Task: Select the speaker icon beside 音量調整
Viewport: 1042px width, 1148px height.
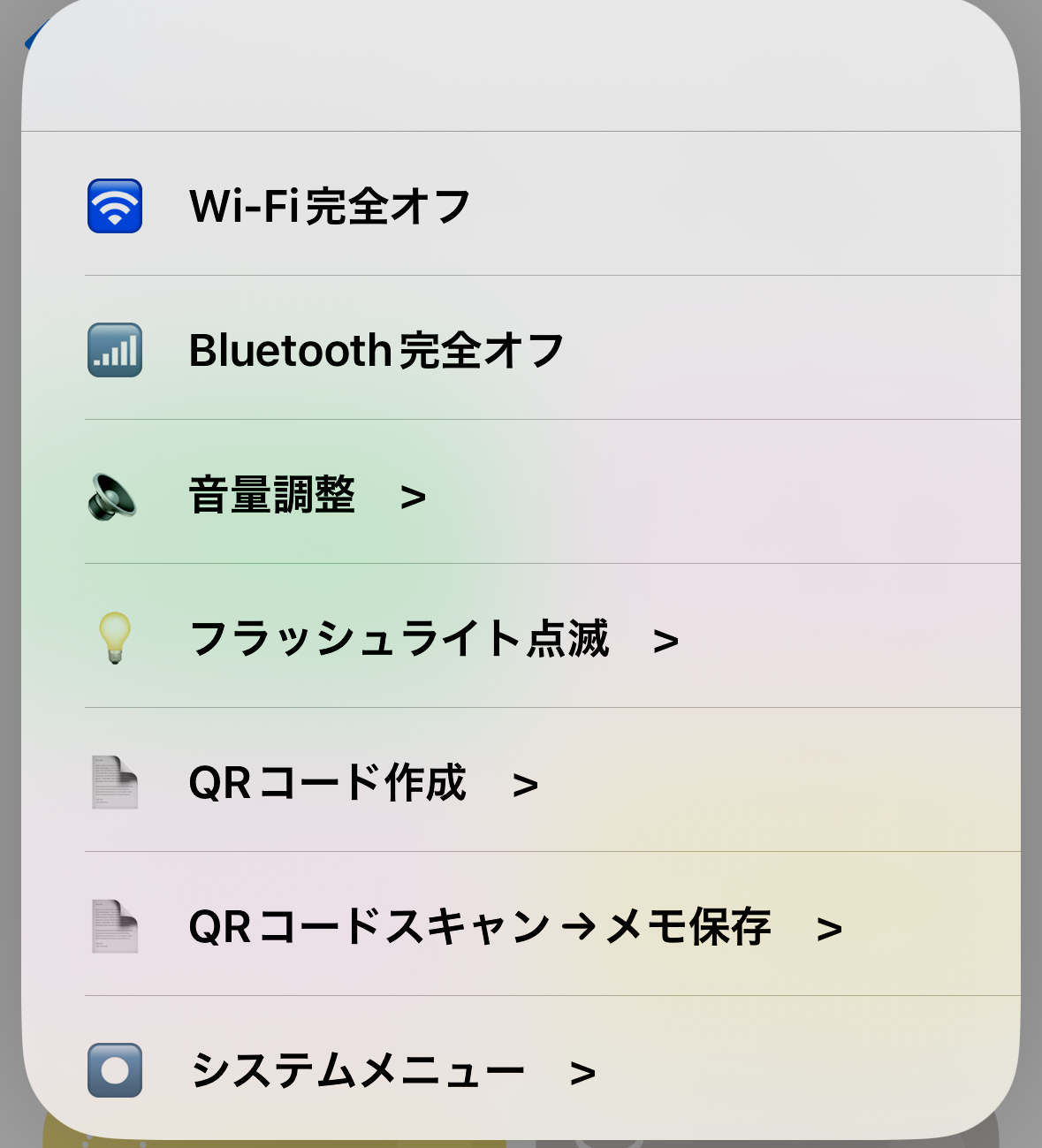Action: [112, 496]
